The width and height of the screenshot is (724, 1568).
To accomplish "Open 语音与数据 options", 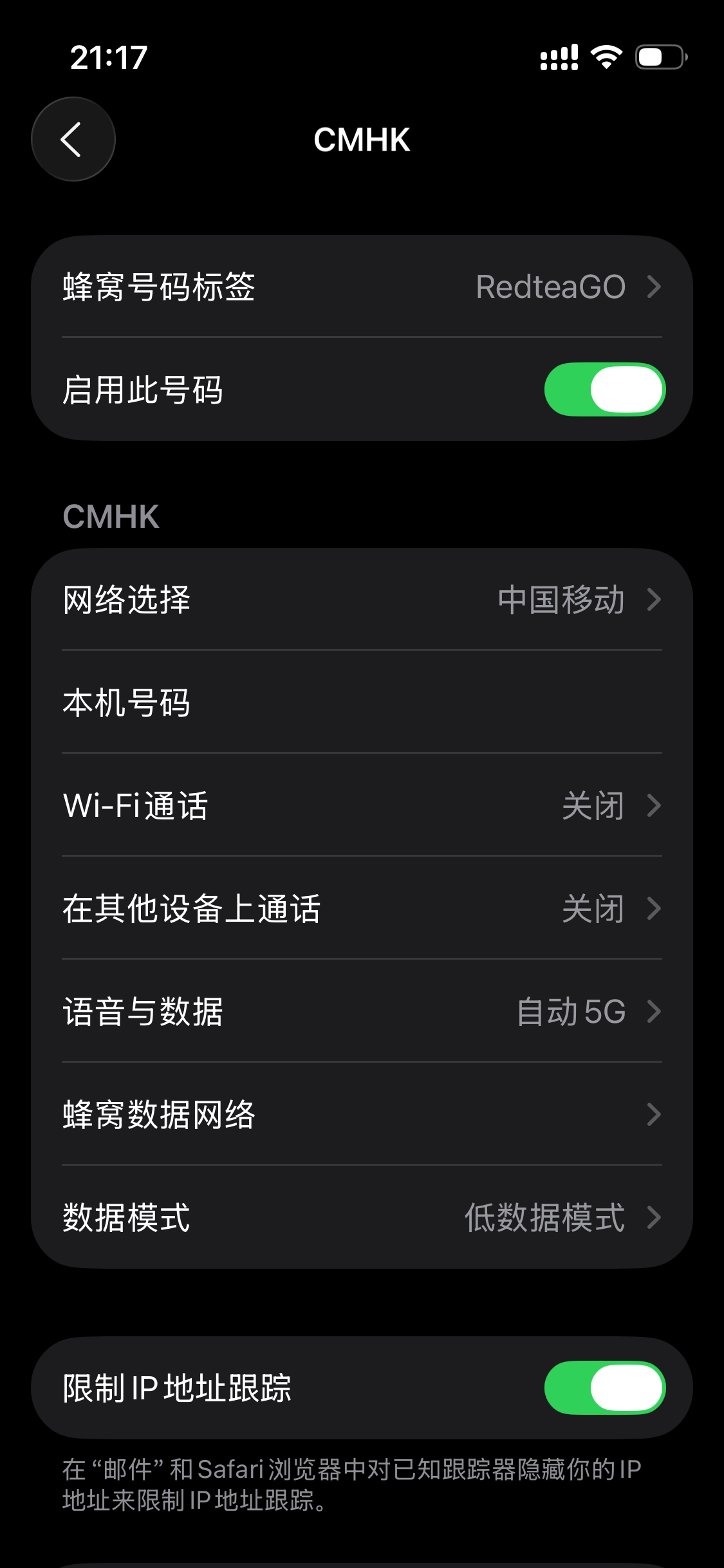I will pos(362,1011).
